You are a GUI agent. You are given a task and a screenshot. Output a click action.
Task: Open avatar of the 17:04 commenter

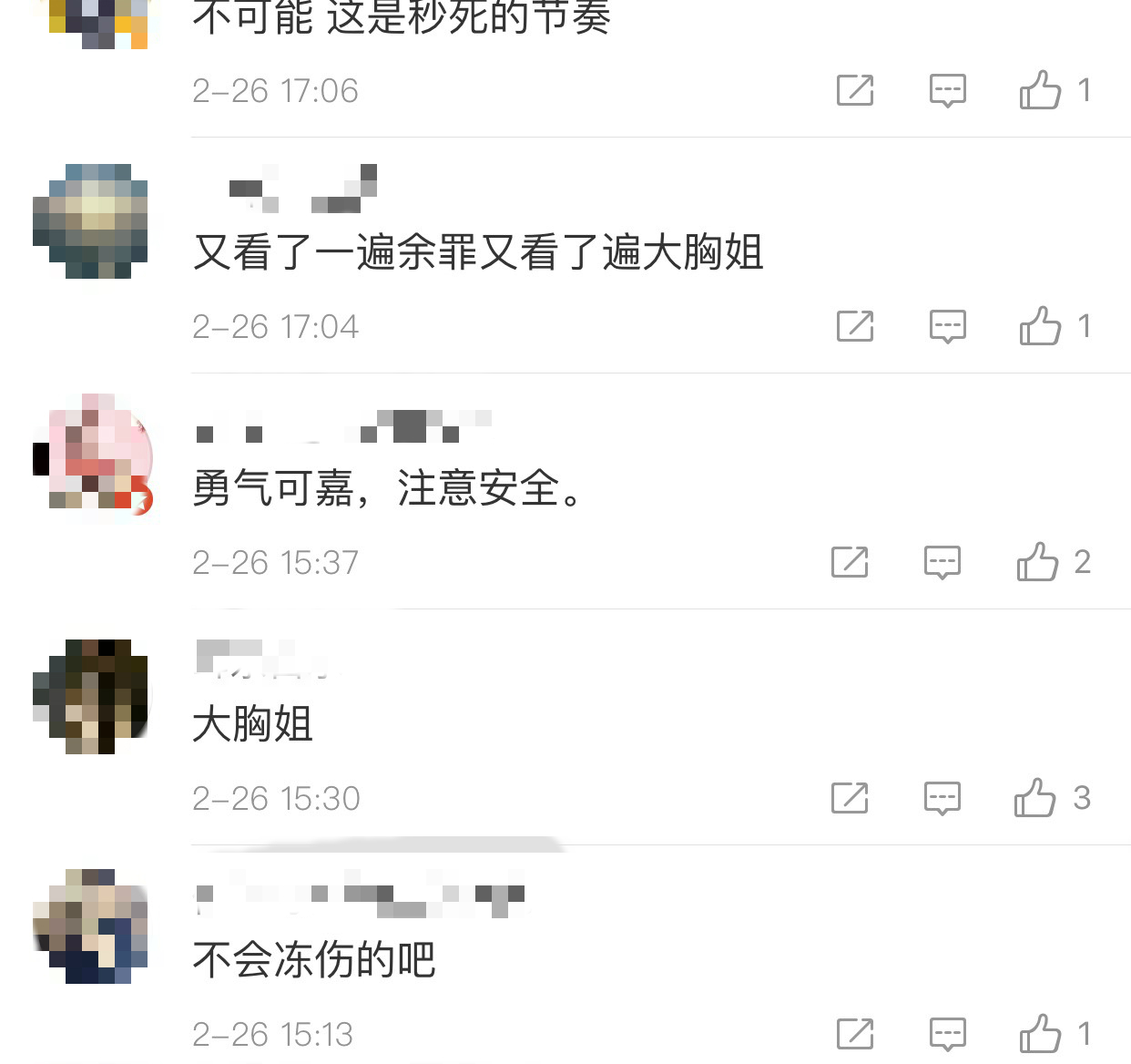[x=91, y=221]
